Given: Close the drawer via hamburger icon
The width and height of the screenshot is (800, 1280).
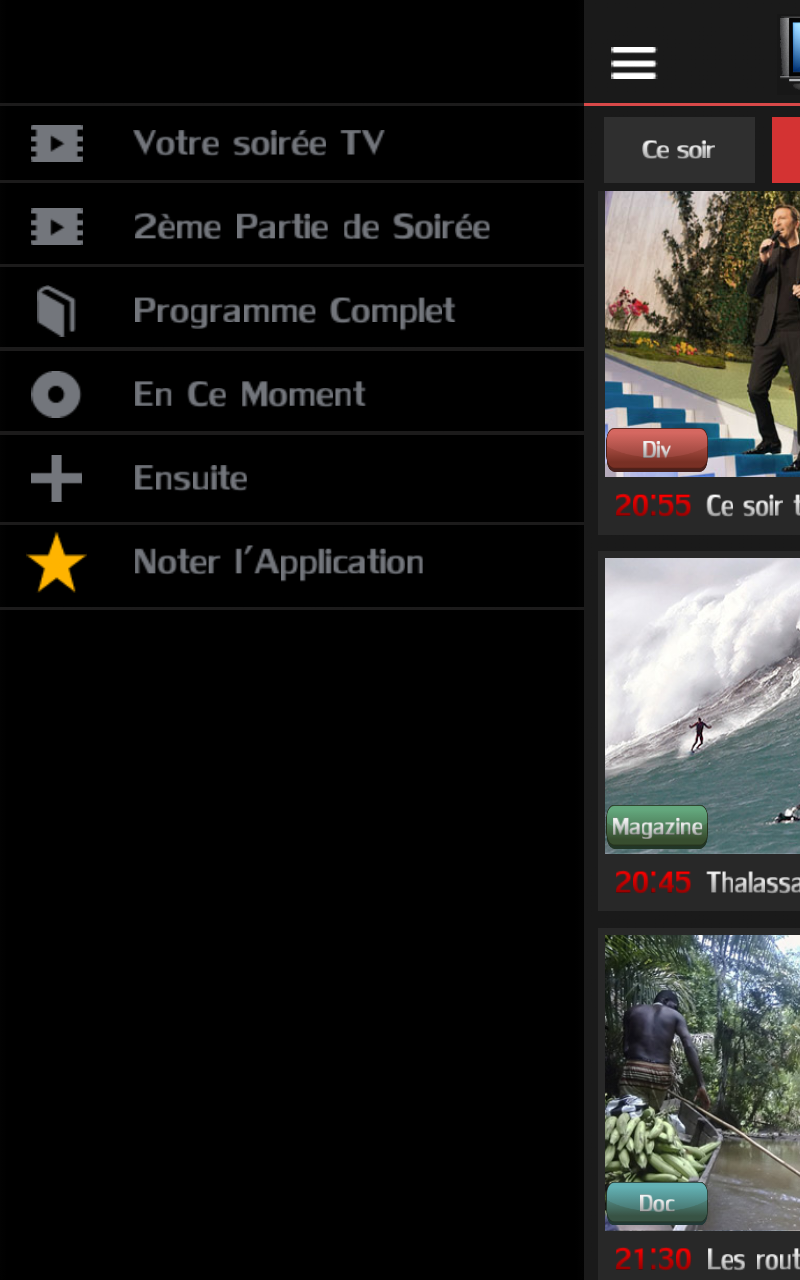Looking at the screenshot, I should 633,63.
